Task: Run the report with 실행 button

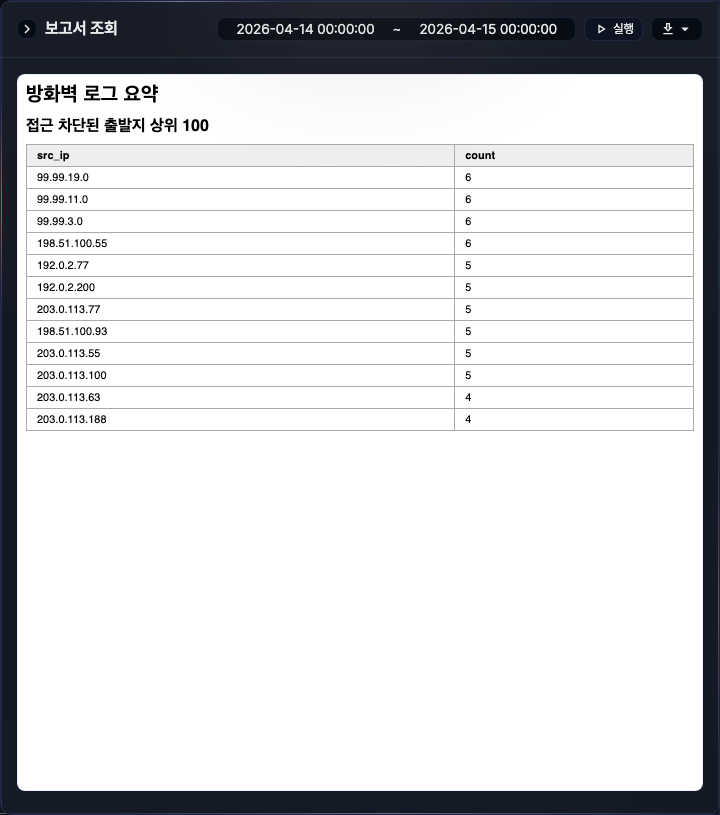Action: (x=613, y=29)
